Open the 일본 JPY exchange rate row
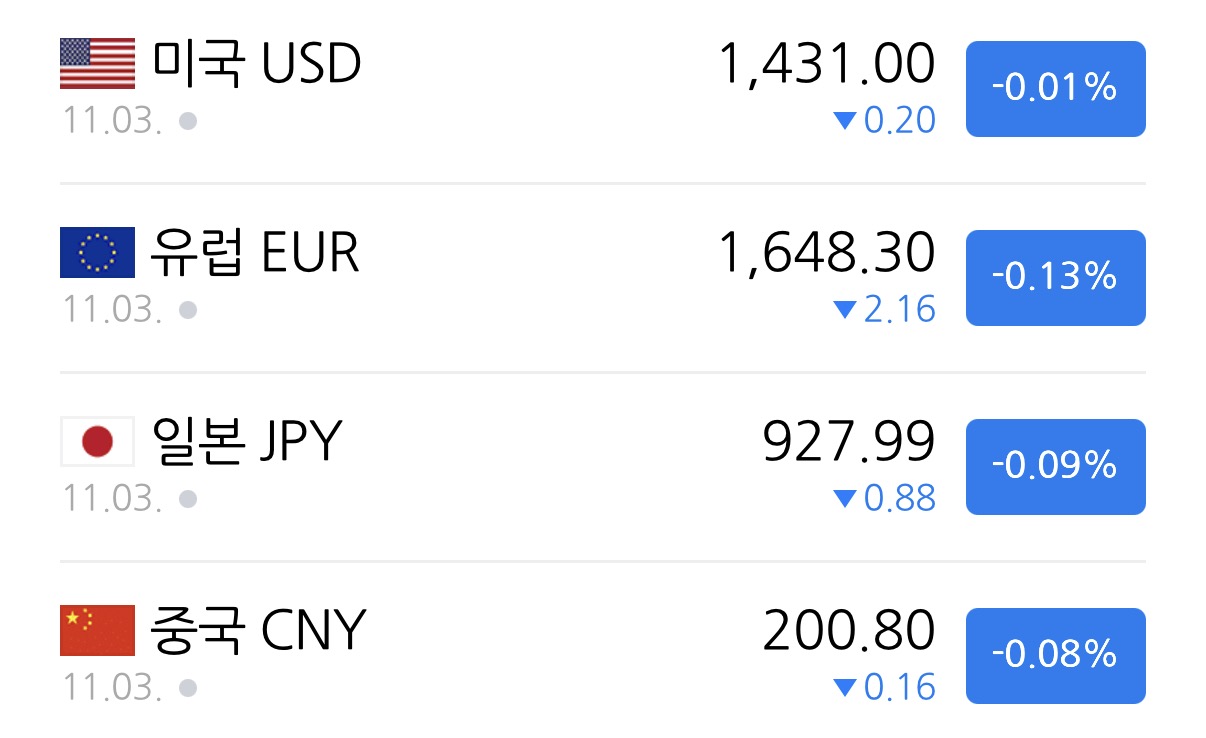Image resolution: width=1206 pixels, height=738 pixels. point(603,467)
